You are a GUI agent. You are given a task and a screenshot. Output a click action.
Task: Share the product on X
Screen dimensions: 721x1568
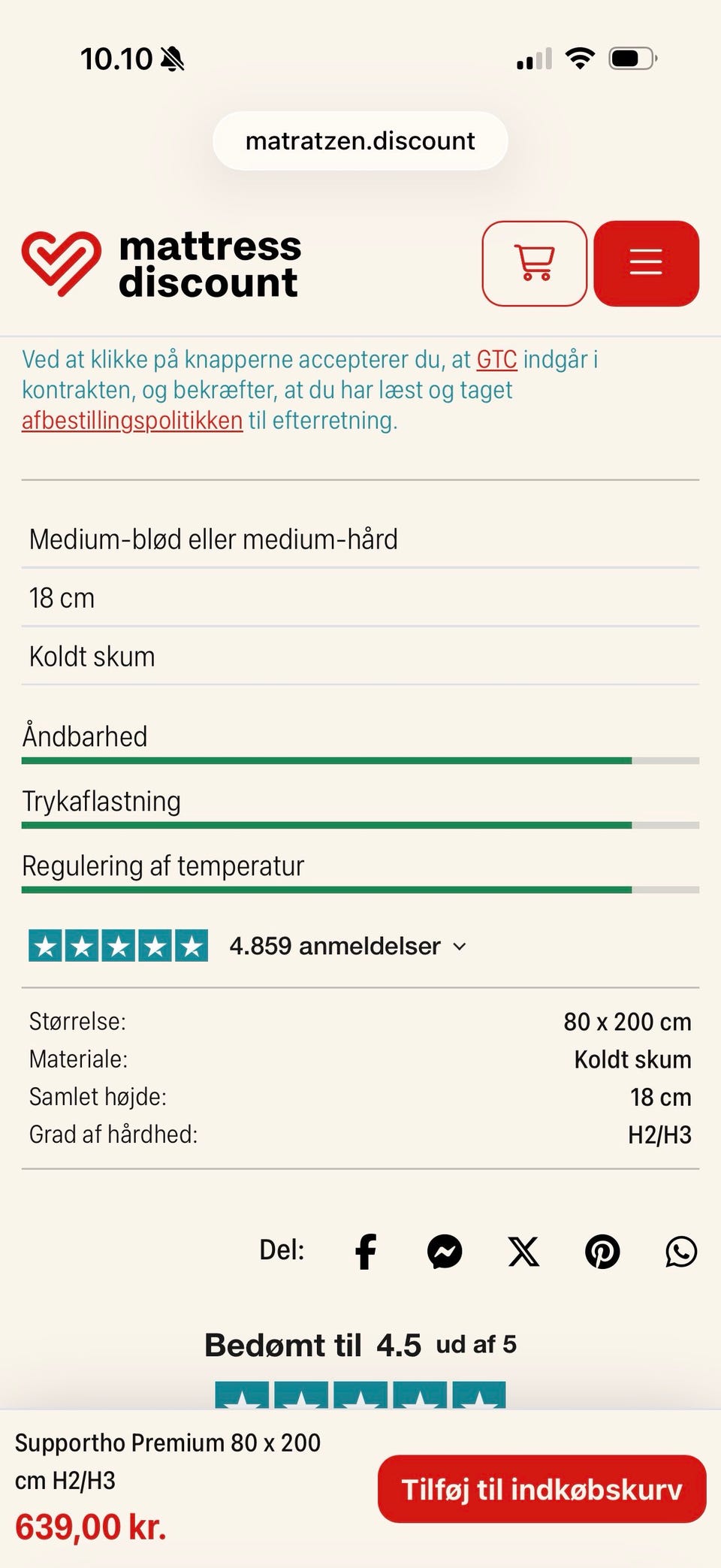[523, 1252]
